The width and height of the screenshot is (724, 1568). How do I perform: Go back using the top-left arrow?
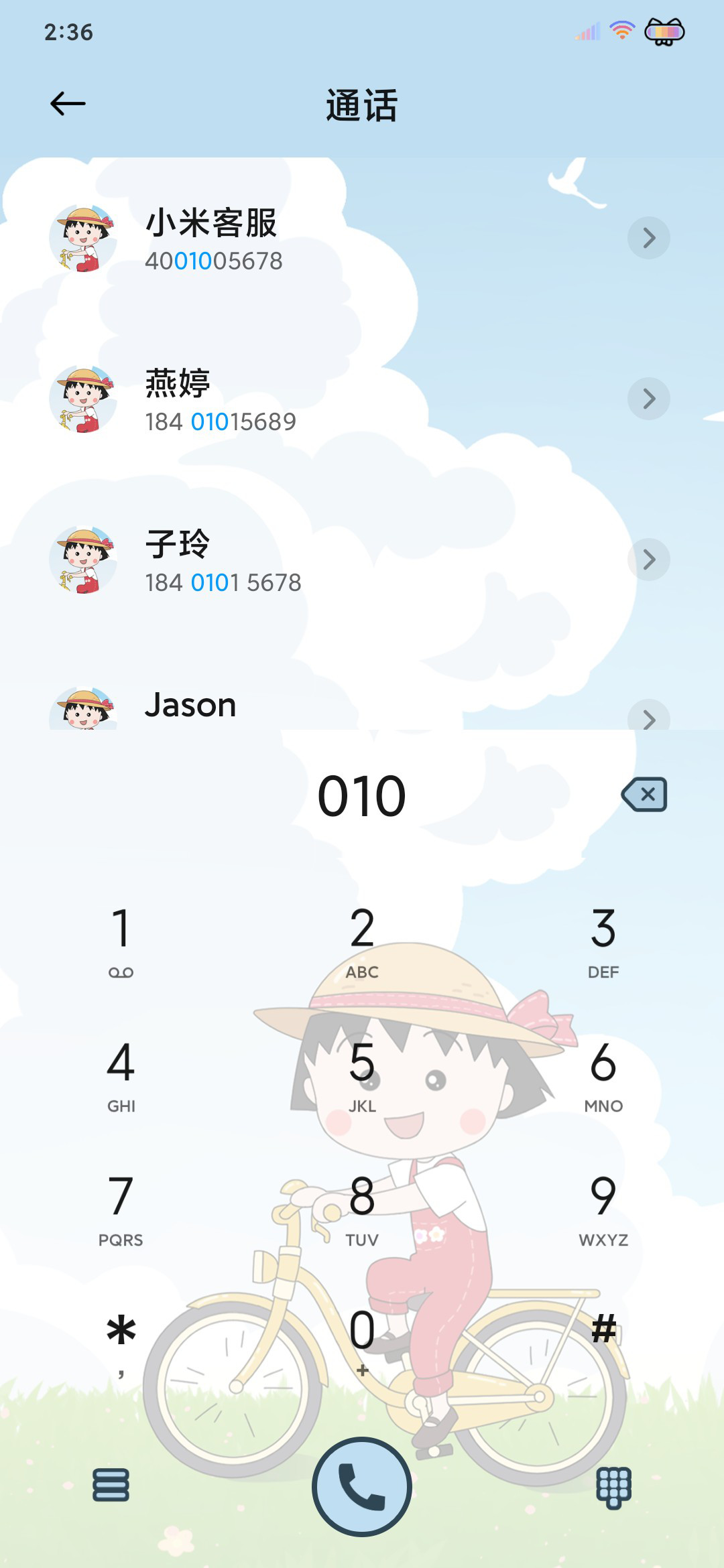(x=68, y=104)
